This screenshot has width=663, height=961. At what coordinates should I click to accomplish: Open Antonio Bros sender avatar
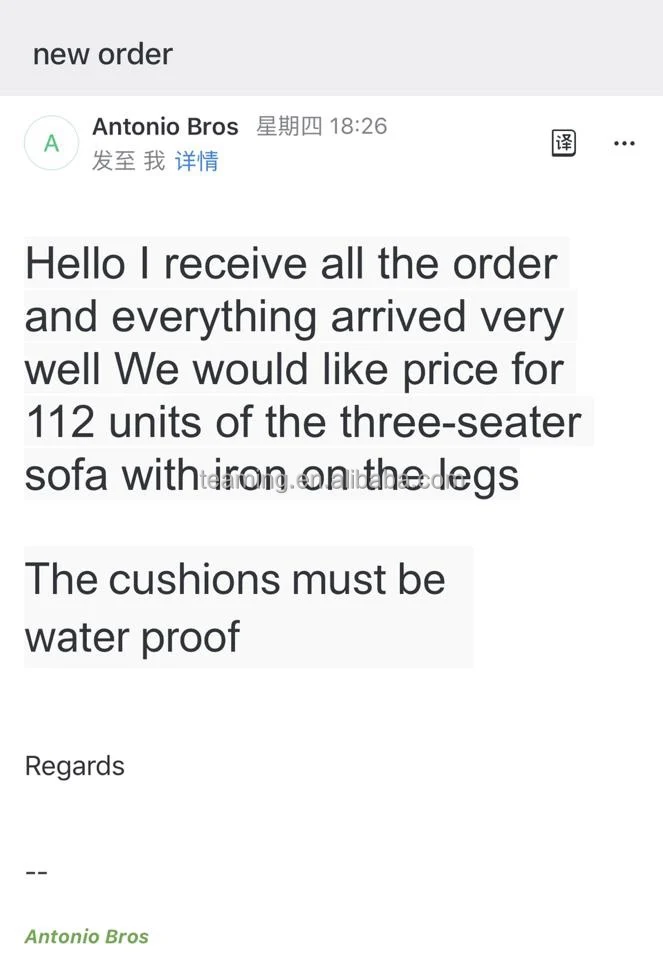tap(51, 143)
